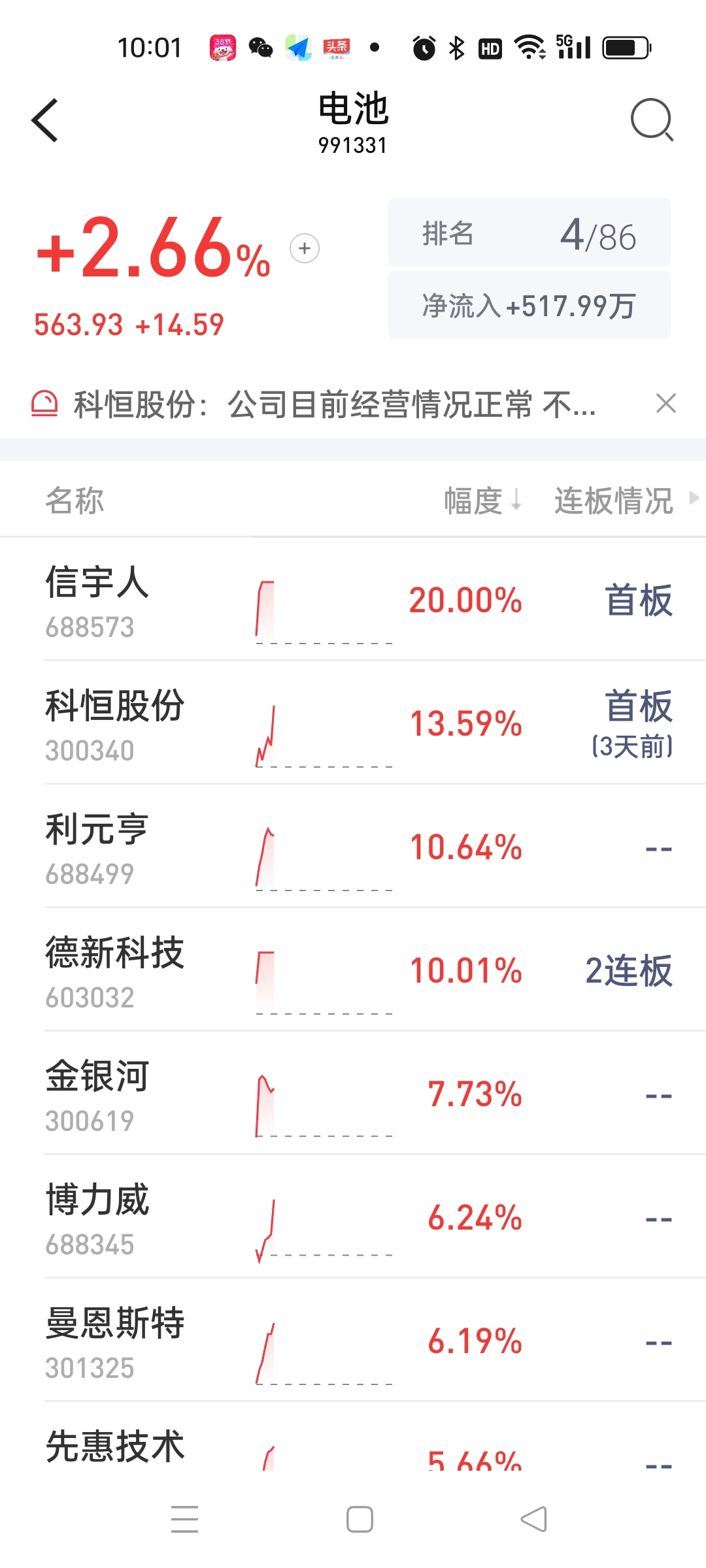The image size is (706, 1568).
Task: Dismiss the 科恒股份 news banner
Action: point(665,404)
